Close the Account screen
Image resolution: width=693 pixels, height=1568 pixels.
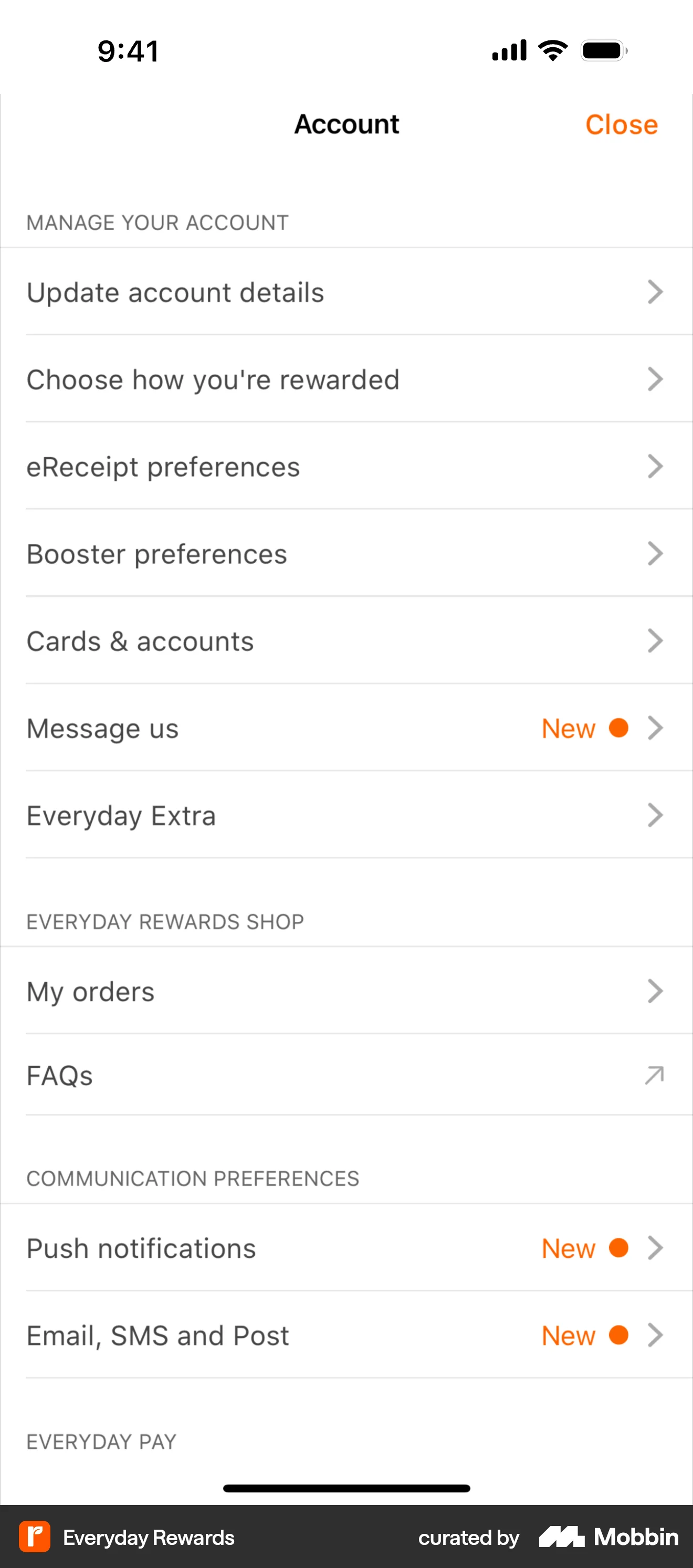tap(621, 125)
